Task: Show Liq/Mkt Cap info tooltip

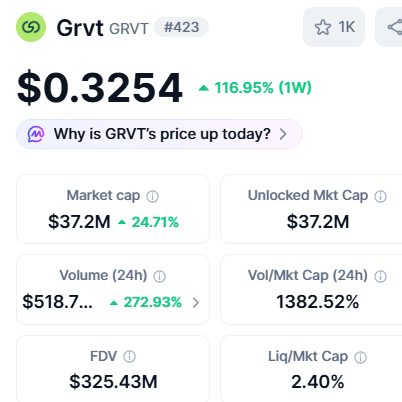Action: pyautogui.click(x=360, y=357)
